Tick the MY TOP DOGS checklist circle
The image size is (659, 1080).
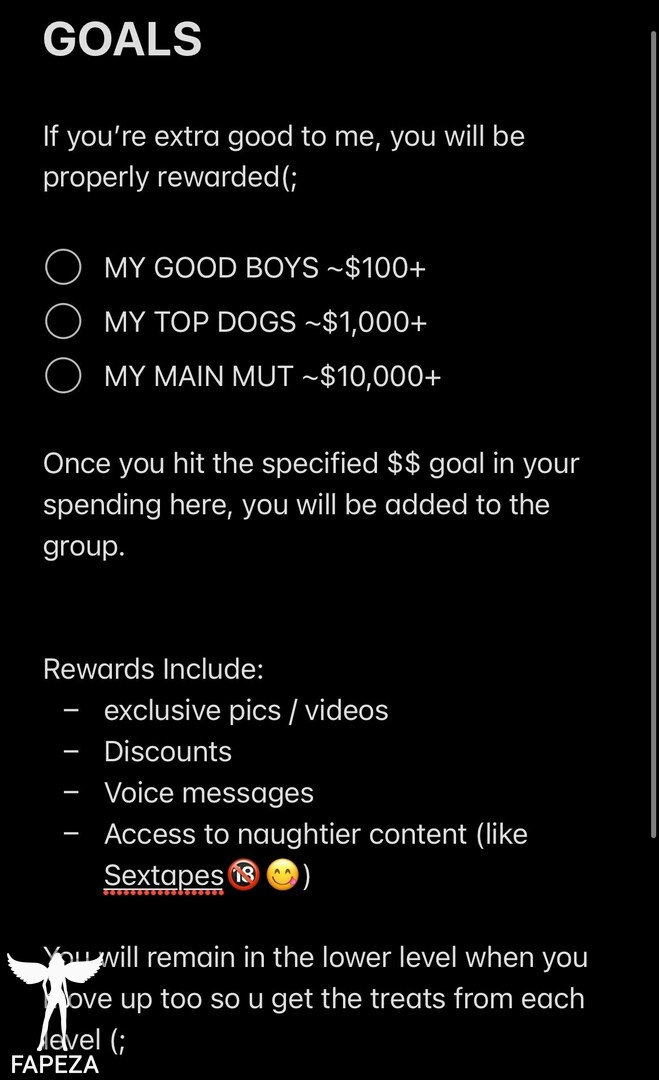[63, 321]
